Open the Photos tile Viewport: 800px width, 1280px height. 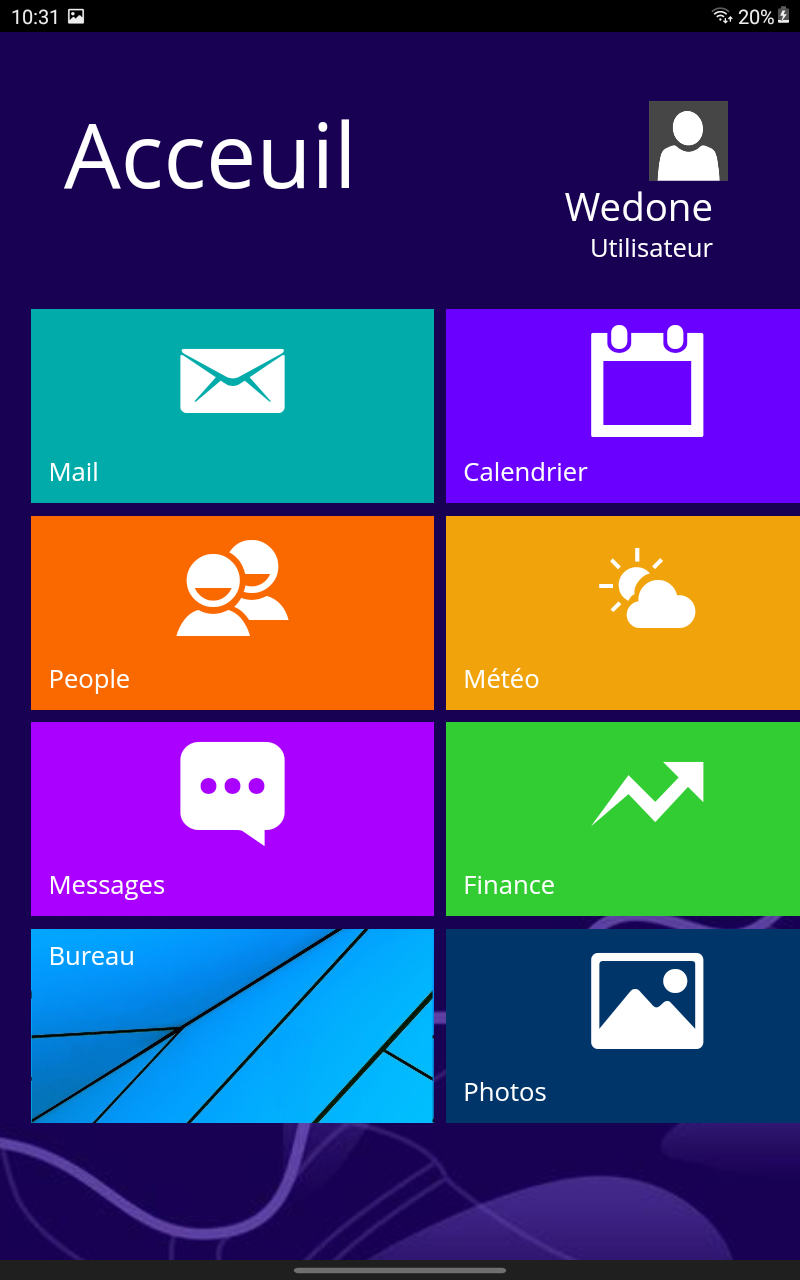[x=623, y=1026]
